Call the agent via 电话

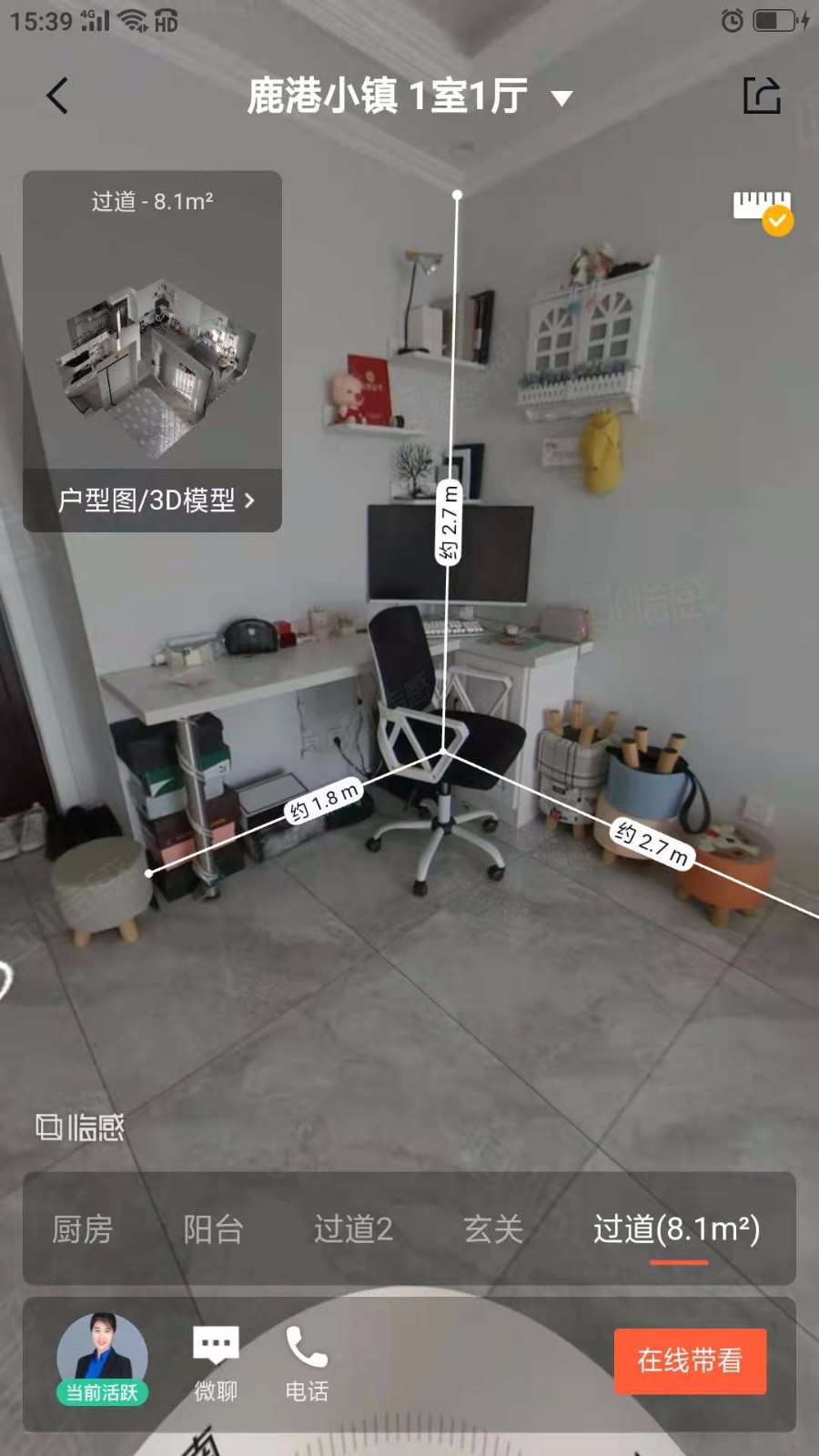click(307, 1362)
